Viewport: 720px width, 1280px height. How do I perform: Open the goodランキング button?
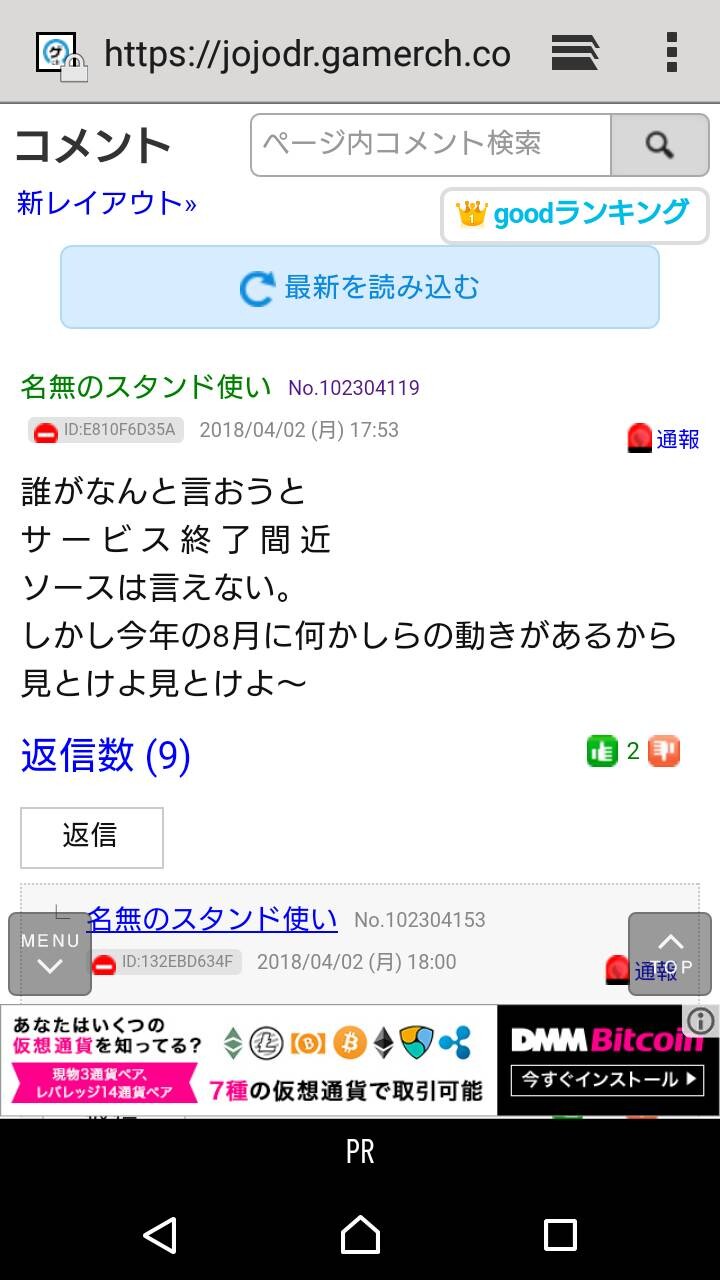coord(574,214)
